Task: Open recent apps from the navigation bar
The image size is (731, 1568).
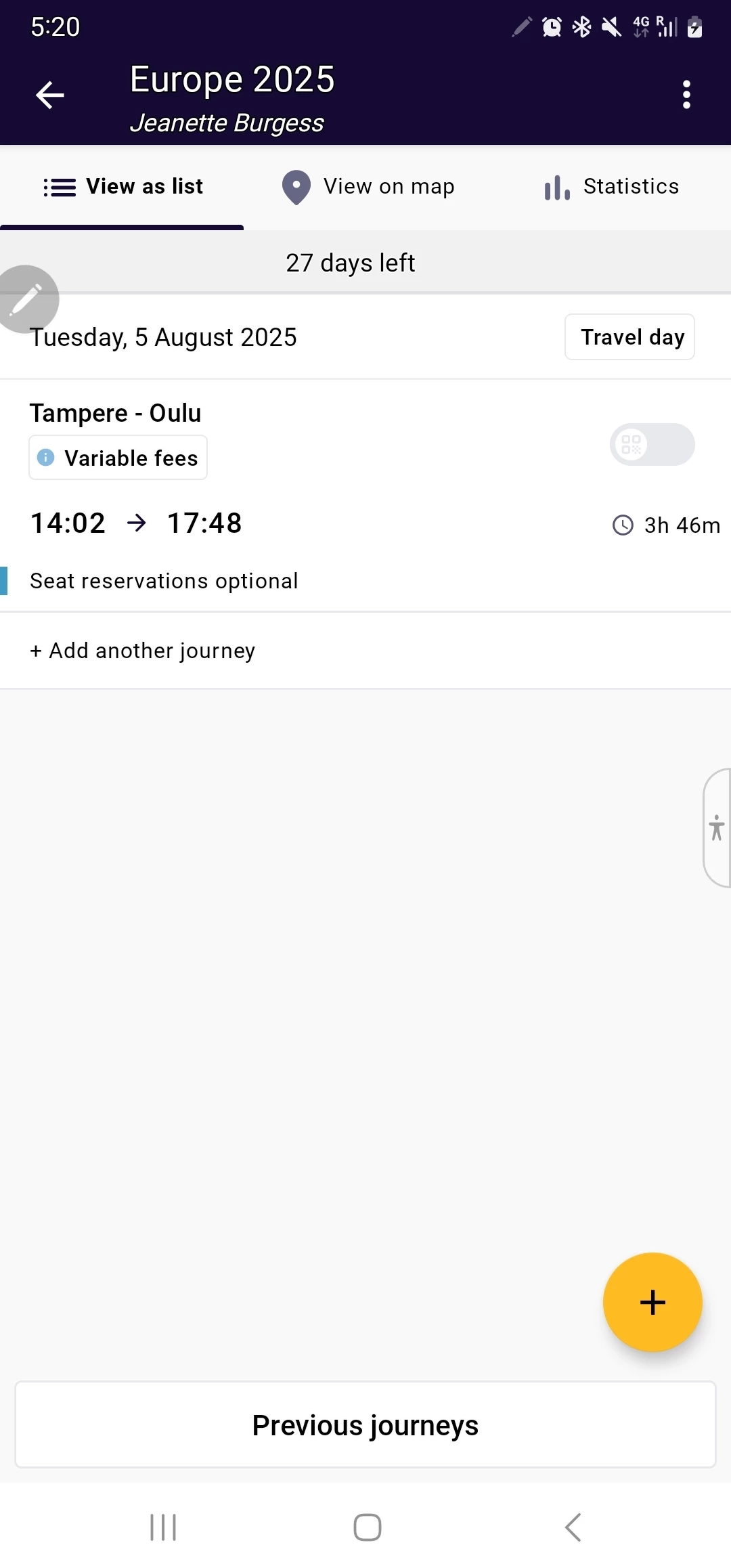Action: [x=163, y=1527]
